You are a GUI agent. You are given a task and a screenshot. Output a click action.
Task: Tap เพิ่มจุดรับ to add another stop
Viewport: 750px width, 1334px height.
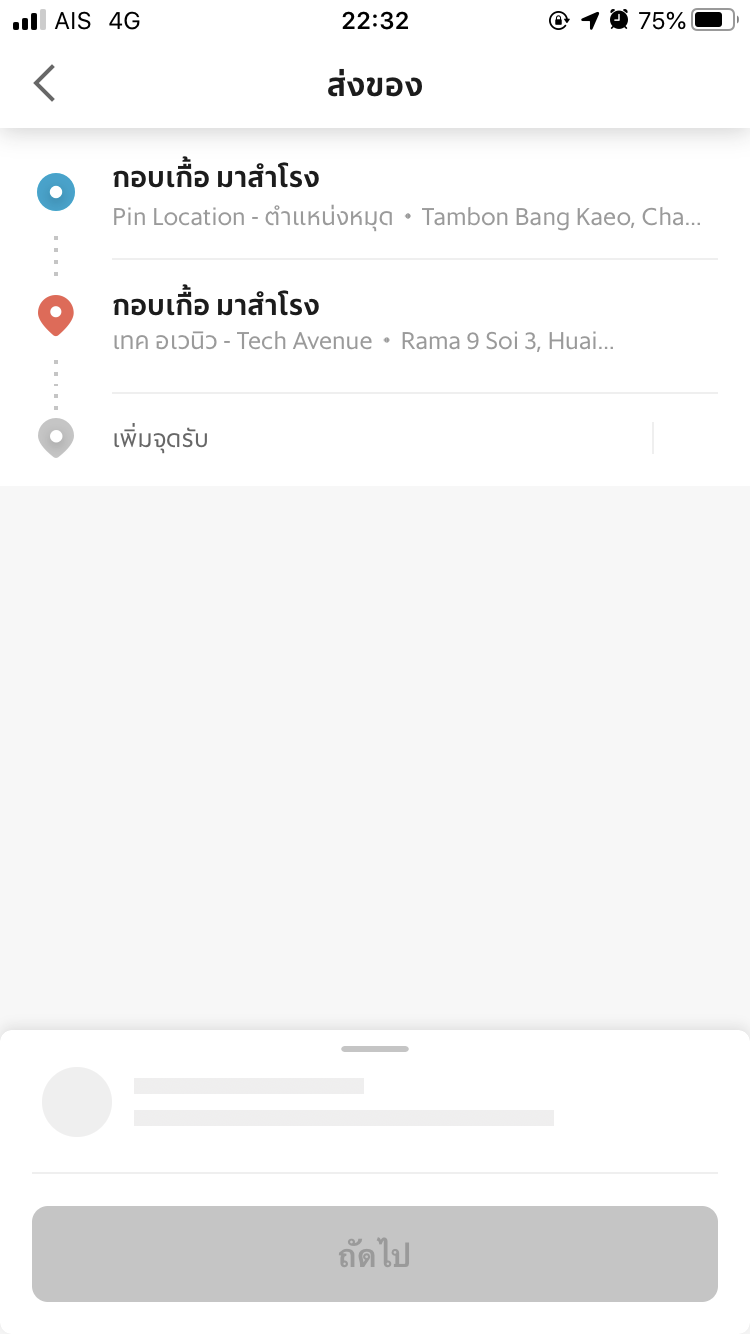[x=160, y=438]
